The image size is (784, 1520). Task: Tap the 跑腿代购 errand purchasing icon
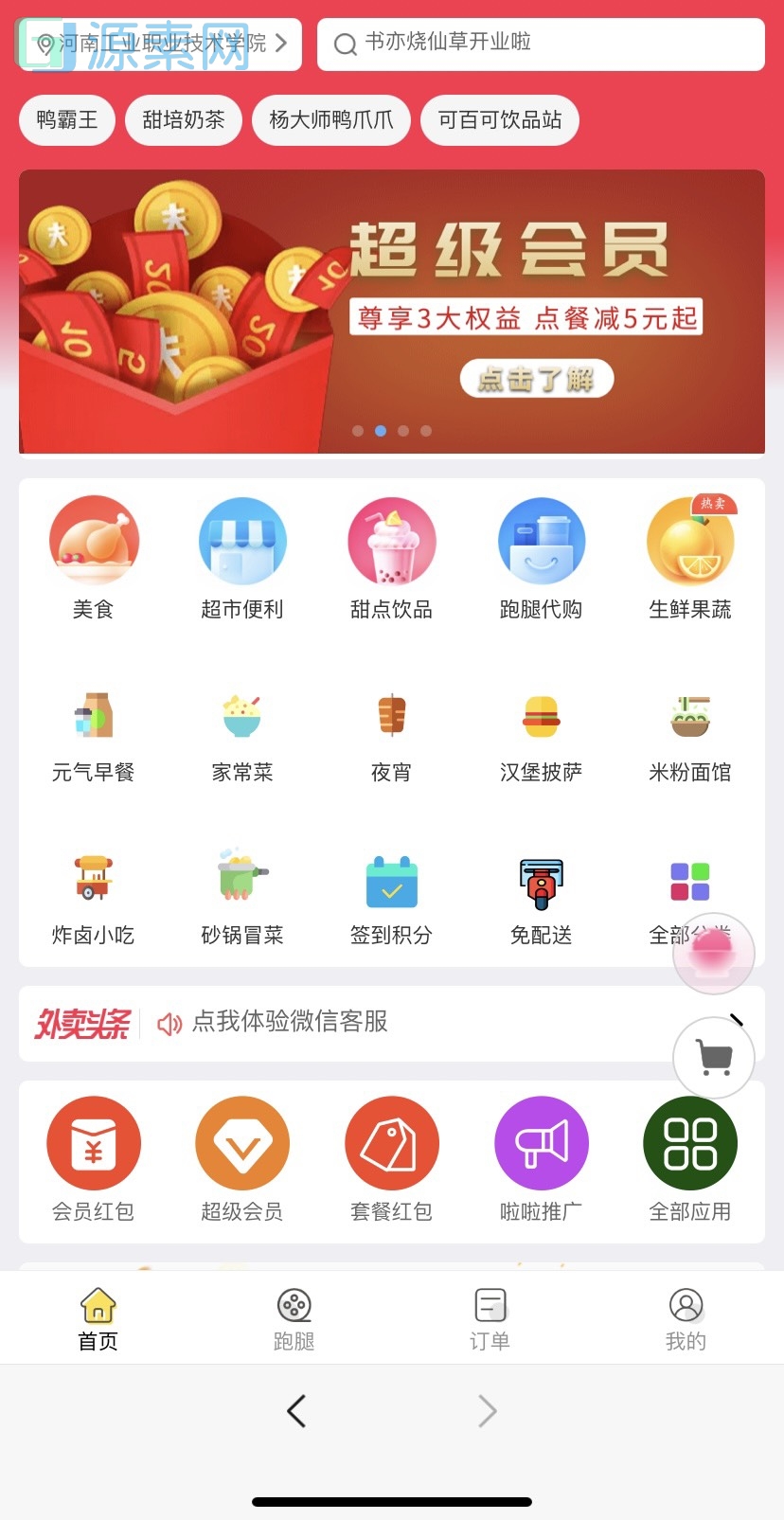click(x=541, y=540)
